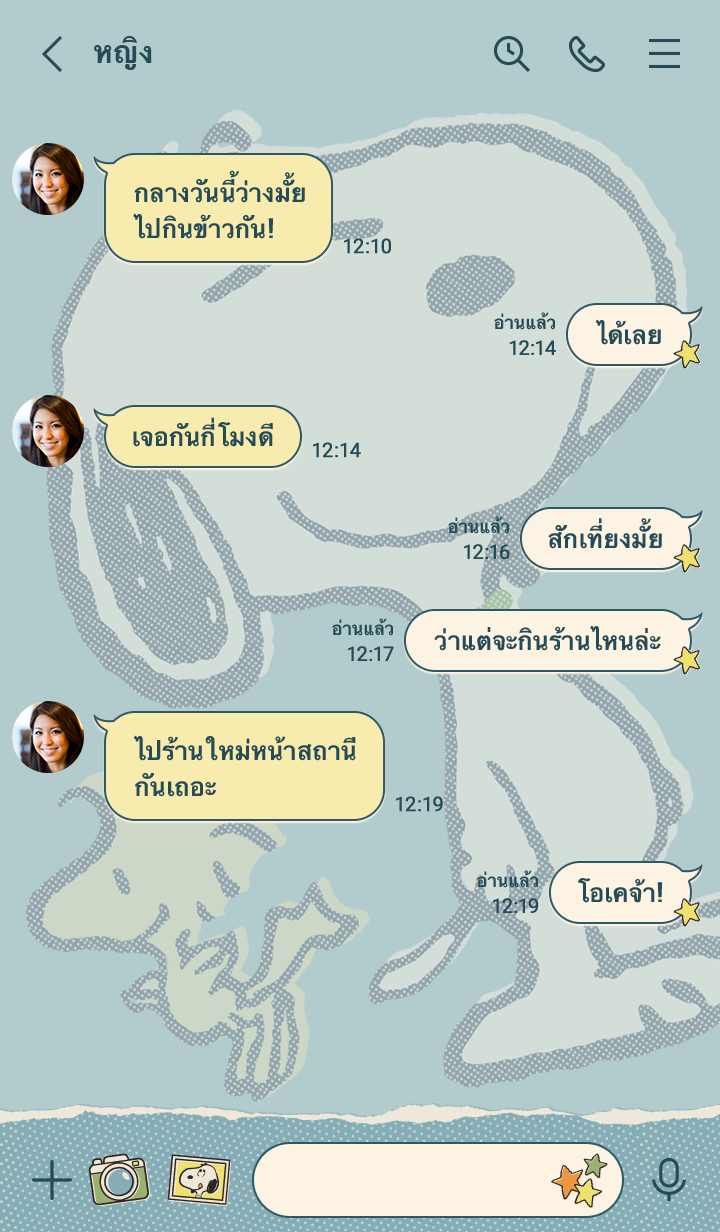Open the plus attachment options
The image size is (720, 1232).
tap(52, 1180)
